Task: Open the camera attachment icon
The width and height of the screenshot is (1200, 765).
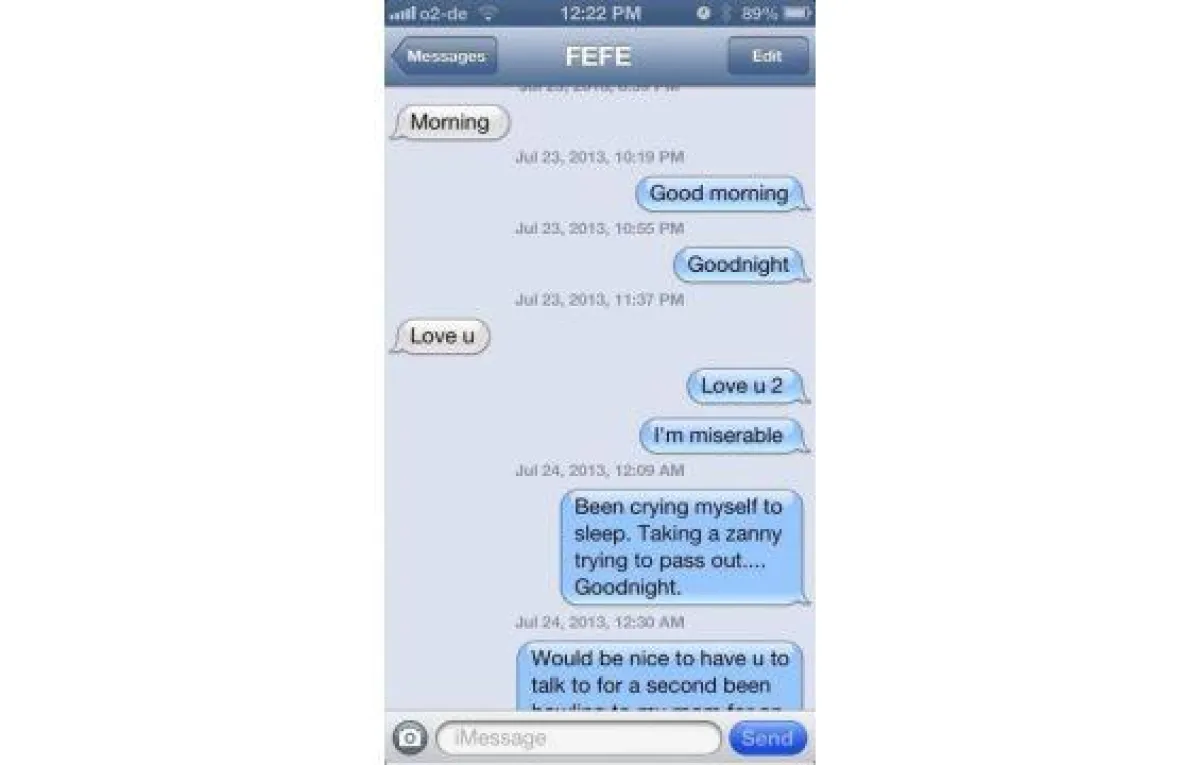Action: pyautogui.click(x=409, y=738)
